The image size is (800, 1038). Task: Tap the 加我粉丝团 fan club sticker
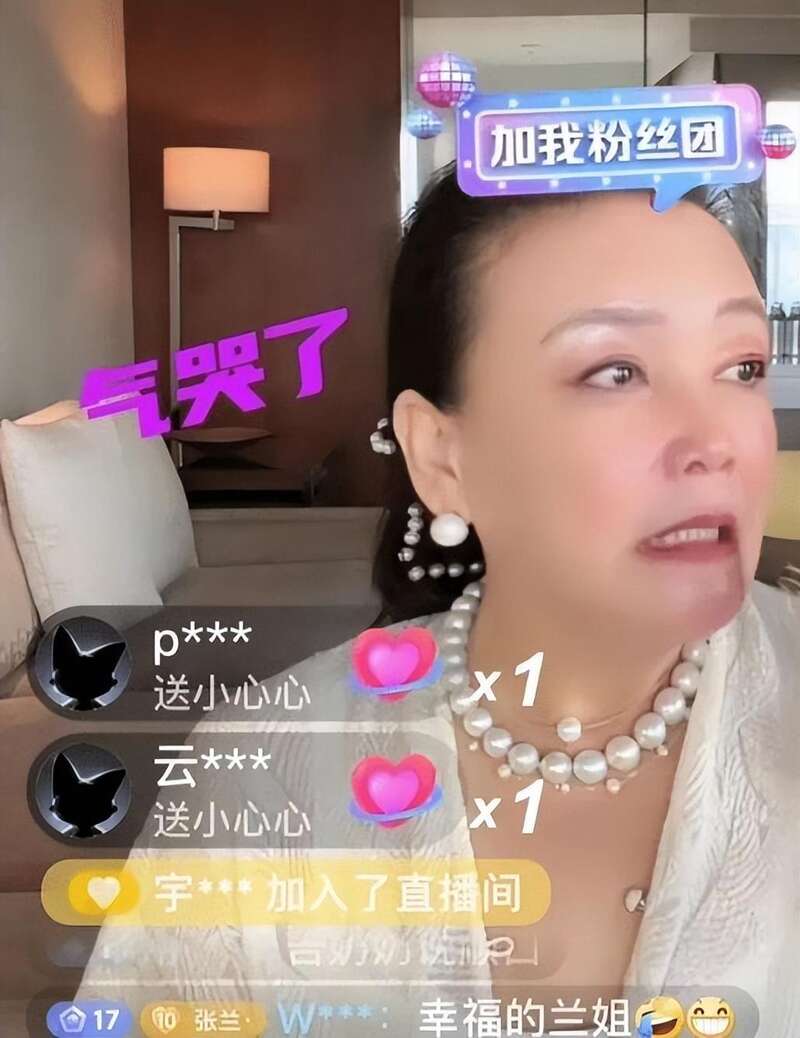pos(607,143)
